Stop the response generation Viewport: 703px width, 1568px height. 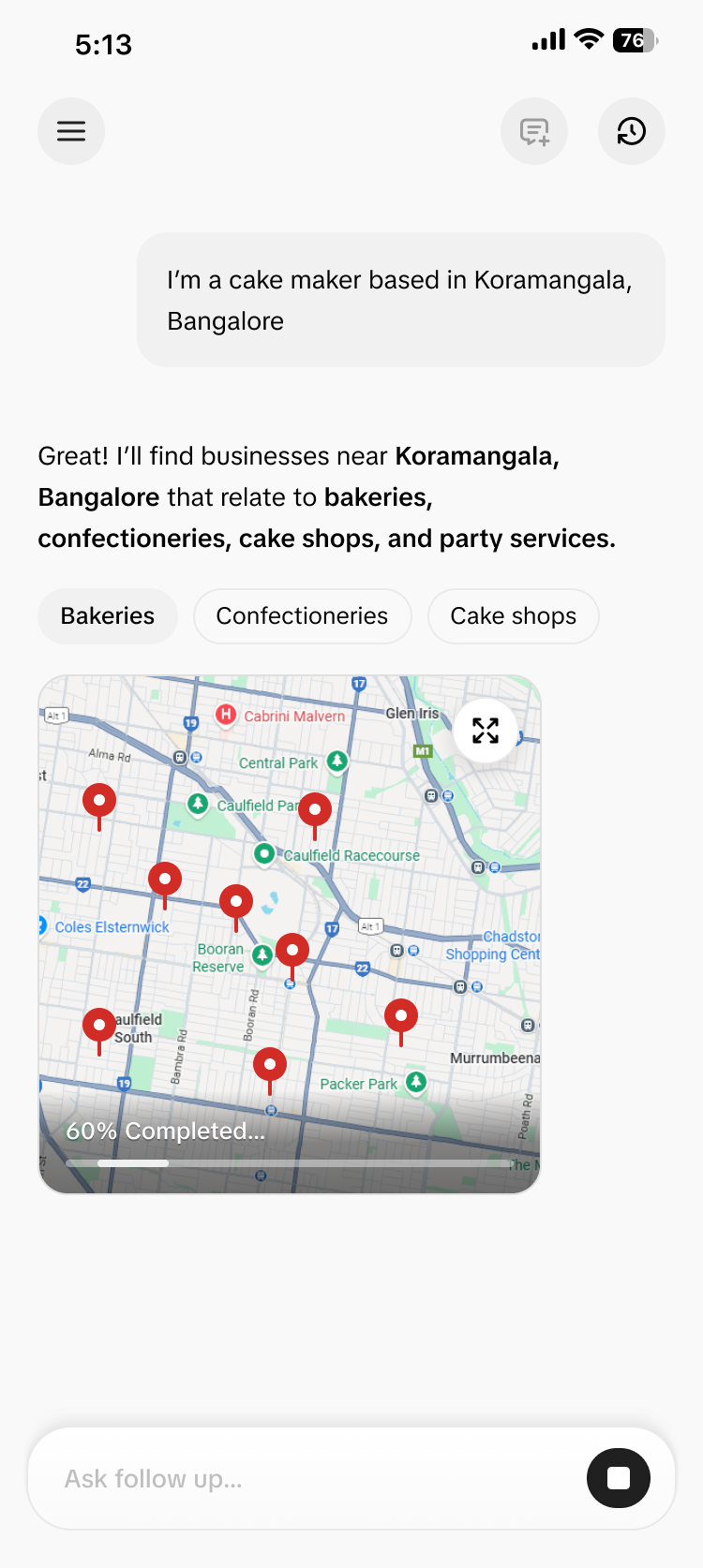[619, 1478]
